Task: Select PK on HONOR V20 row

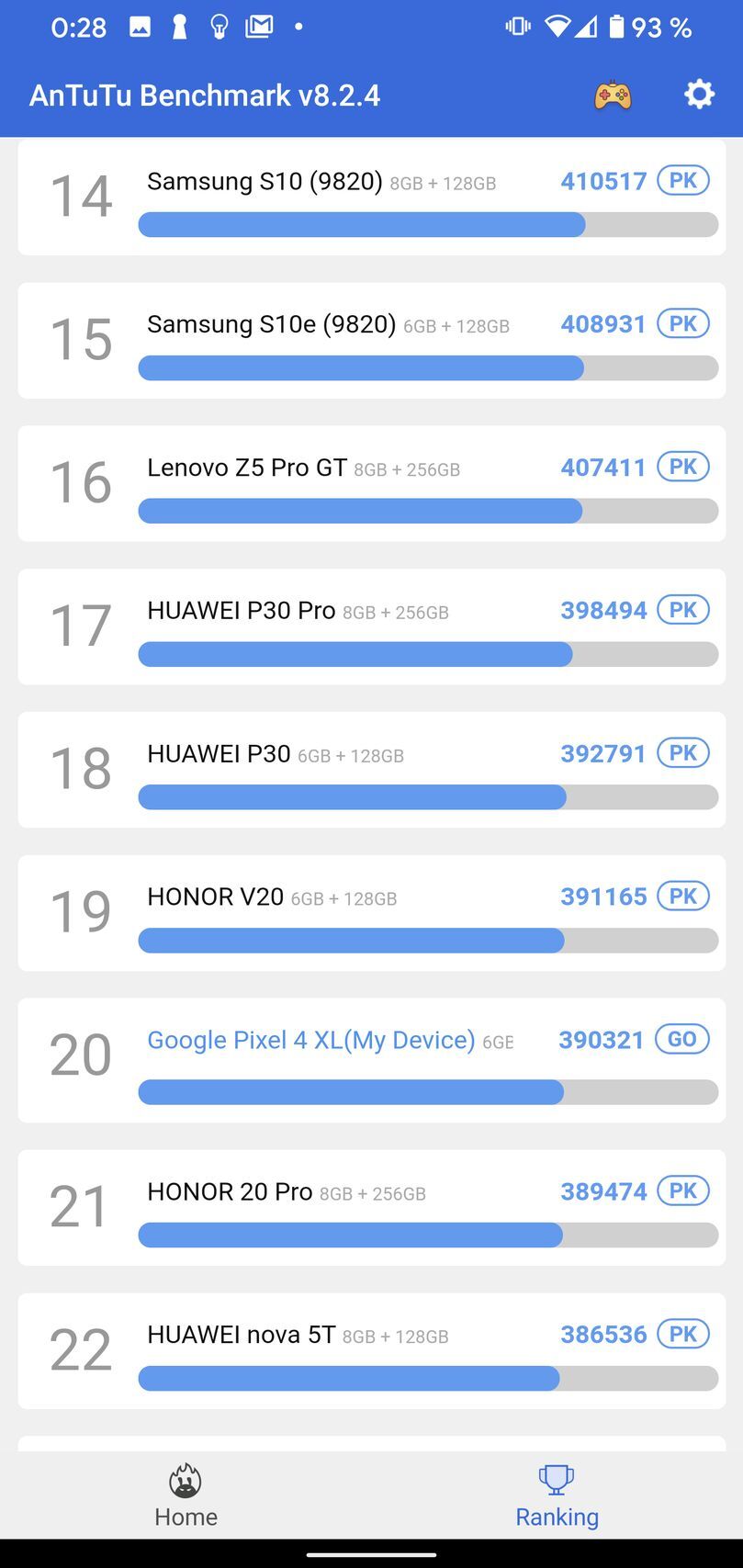Action: (x=682, y=897)
